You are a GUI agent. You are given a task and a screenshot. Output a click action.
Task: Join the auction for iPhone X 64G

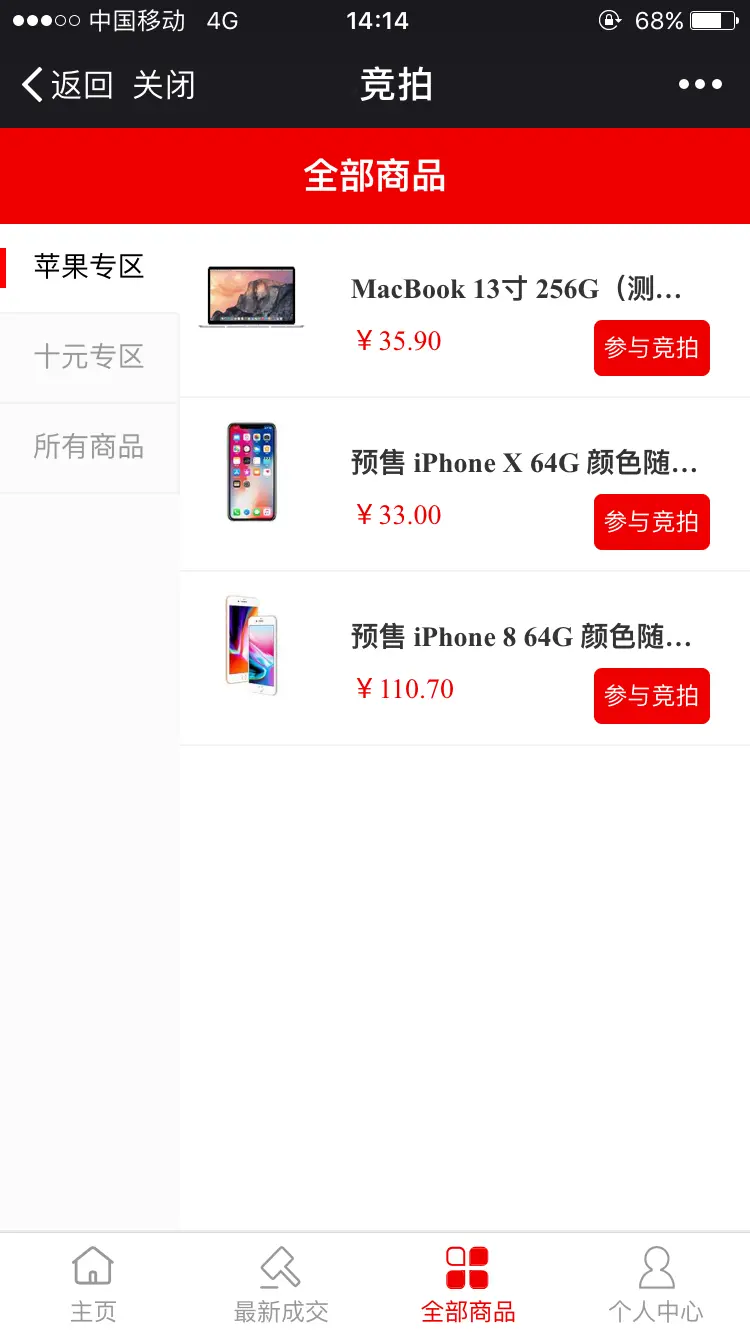(x=651, y=522)
